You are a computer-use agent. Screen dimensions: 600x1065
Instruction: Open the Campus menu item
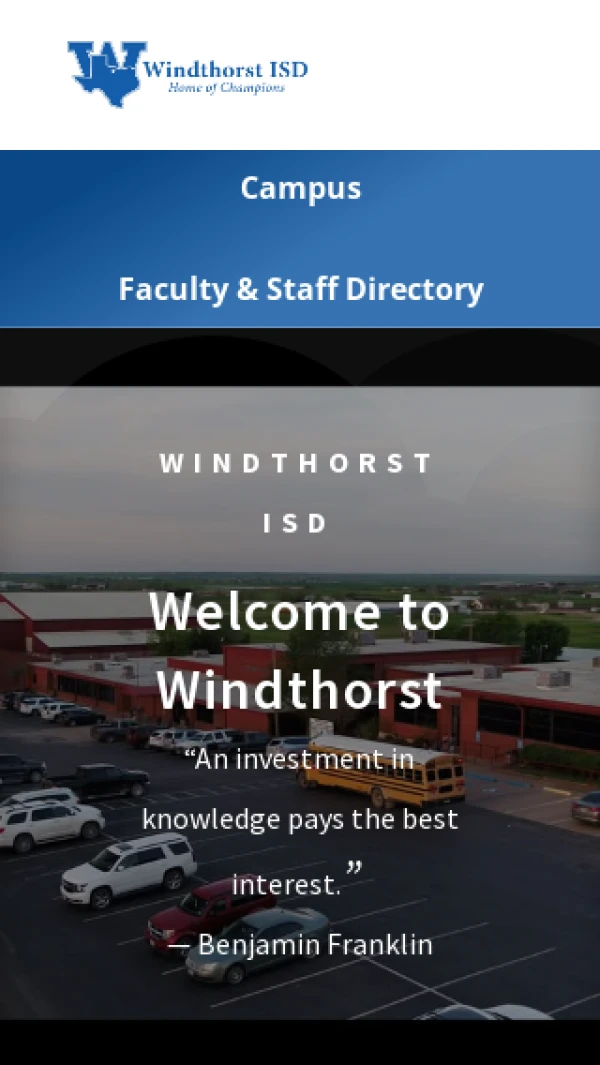[x=300, y=188]
